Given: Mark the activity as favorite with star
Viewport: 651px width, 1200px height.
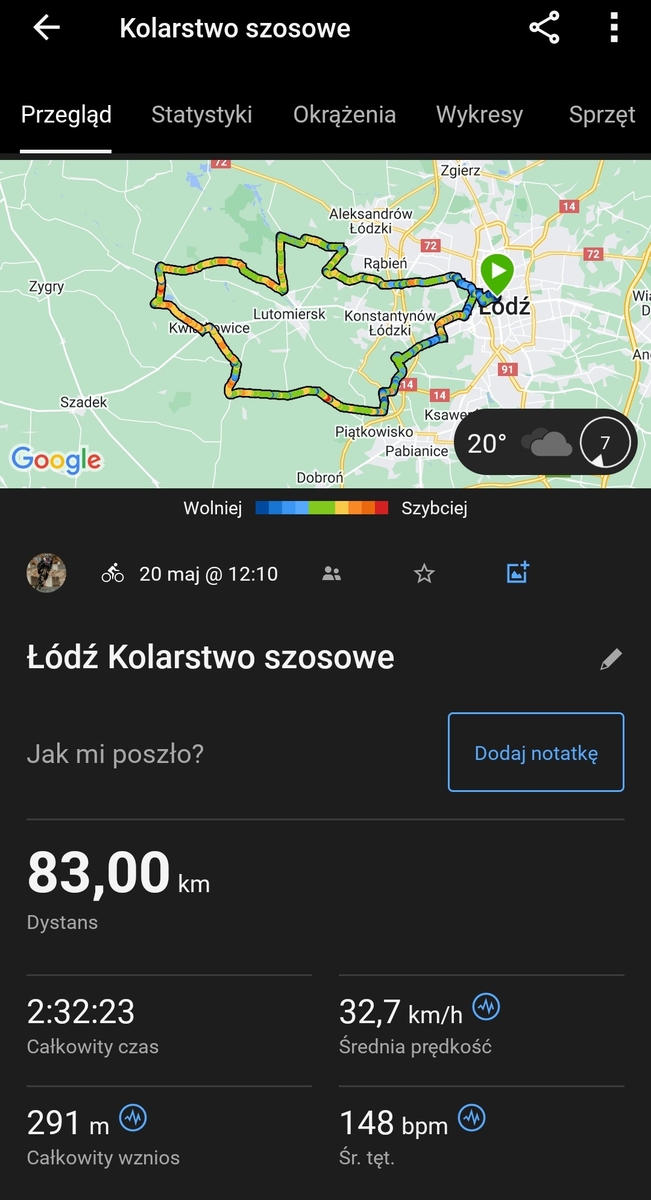Looking at the screenshot, I should tap(424, 574).
